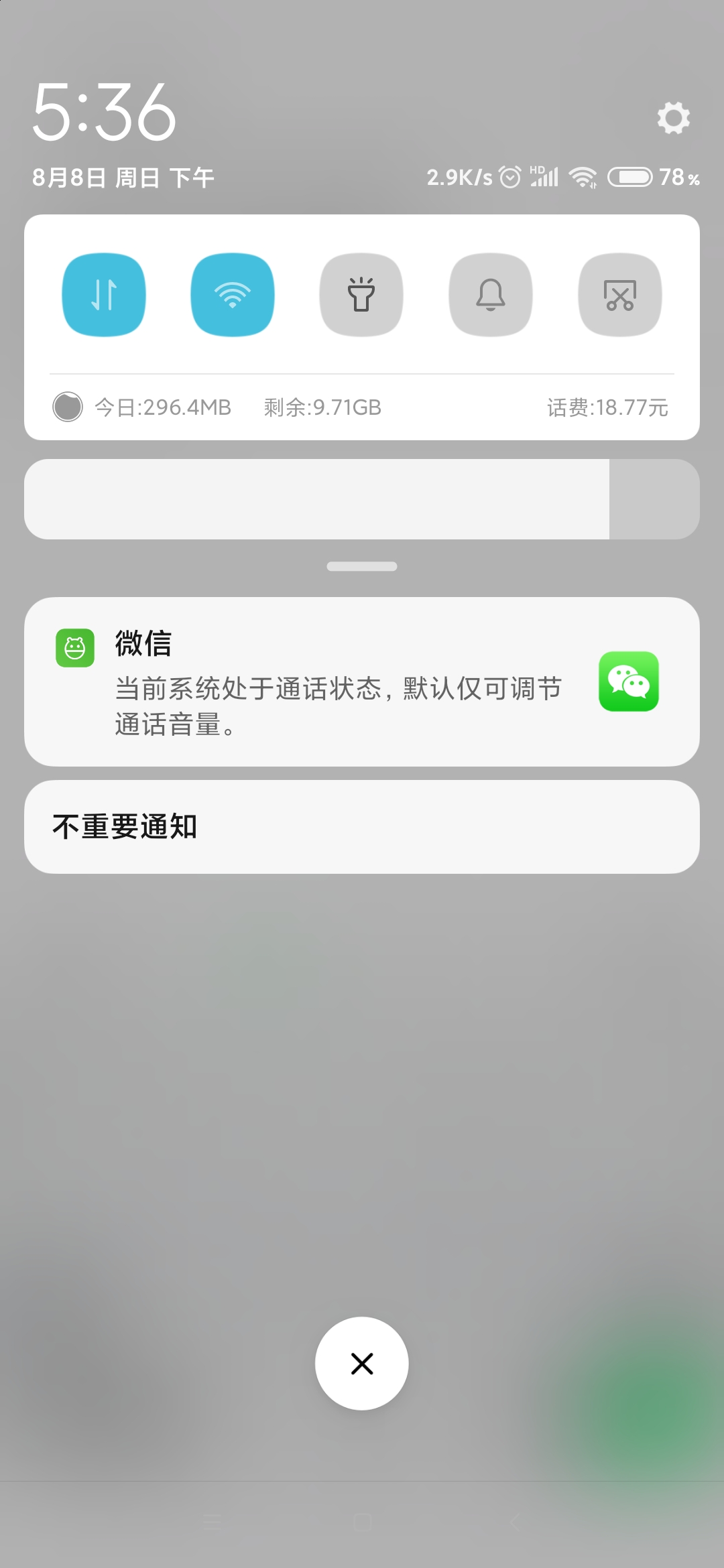The image size is (724, 1568).
Task: Turn on the flashlight
Action: [x=361, y=295]
